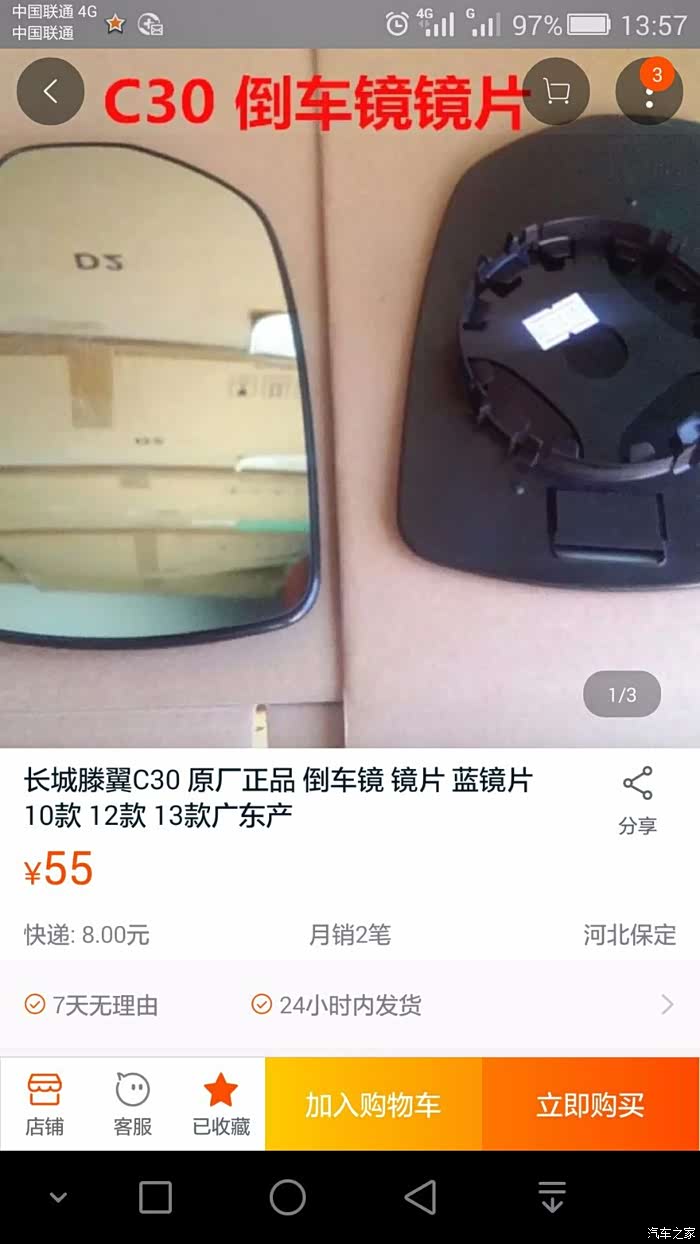Viewport: 700px width, 1244px height.
Task: Open recent apps with square button
Action: coord(155,1197)
